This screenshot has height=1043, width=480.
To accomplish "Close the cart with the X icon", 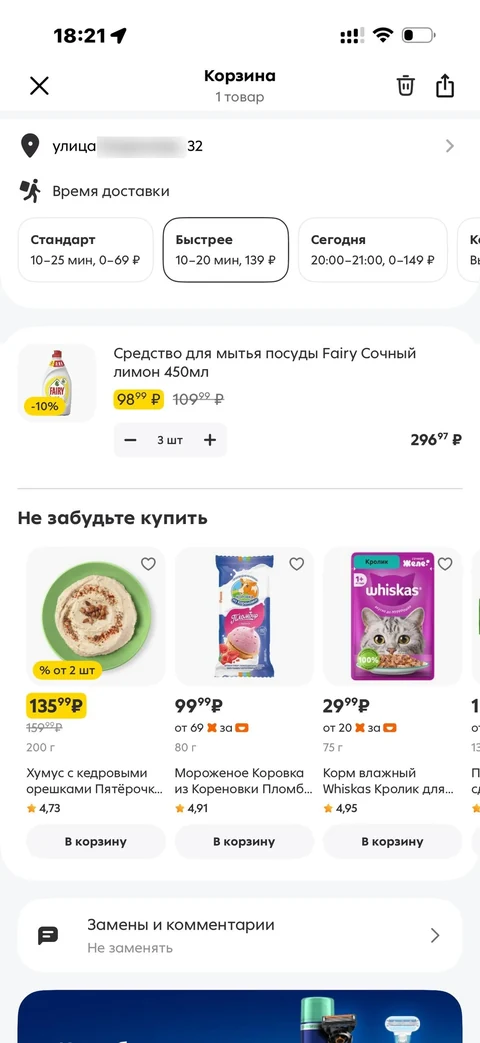I will click(x=40, y=86).
